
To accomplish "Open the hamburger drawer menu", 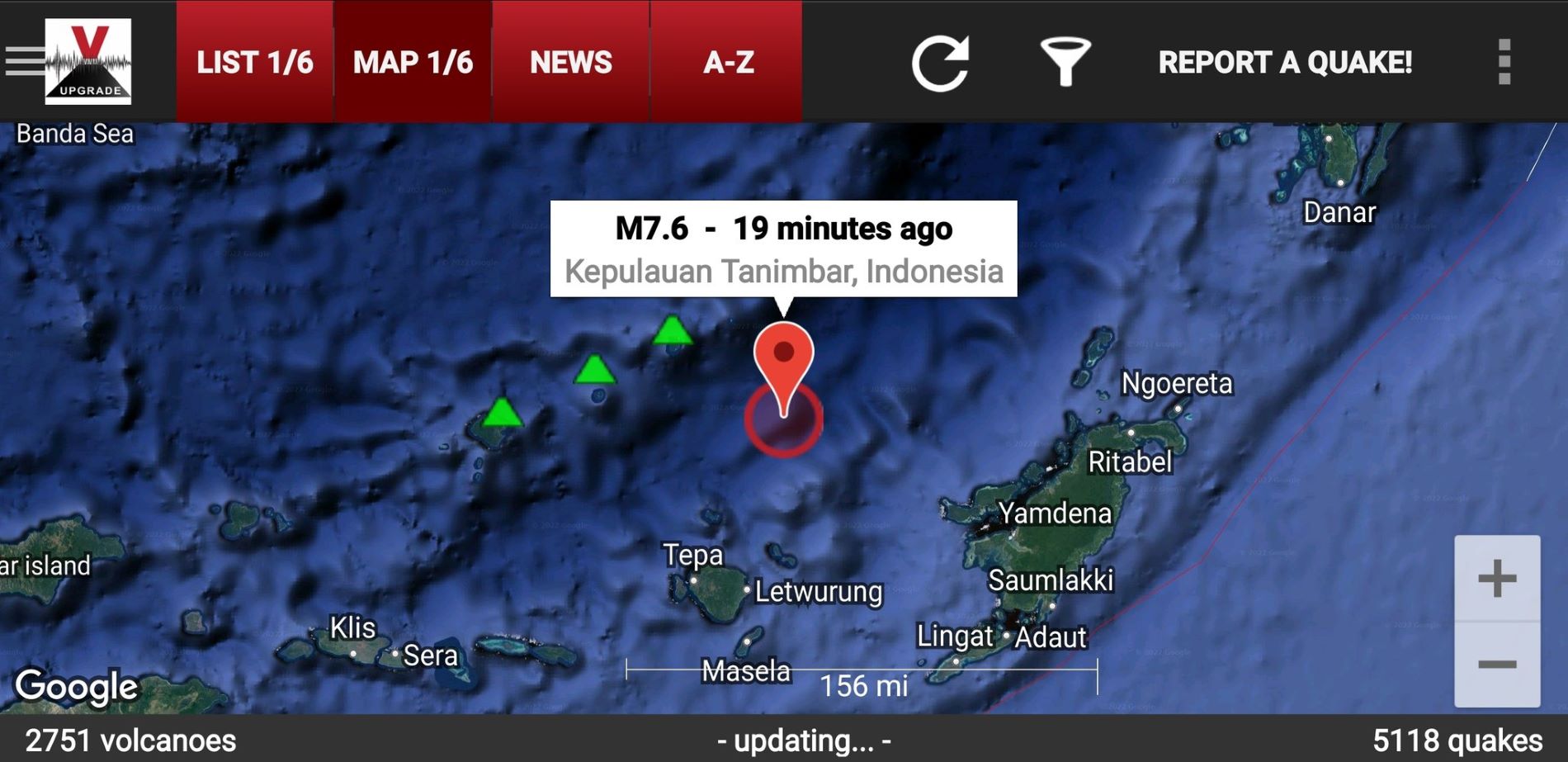I will click(25, 62).
